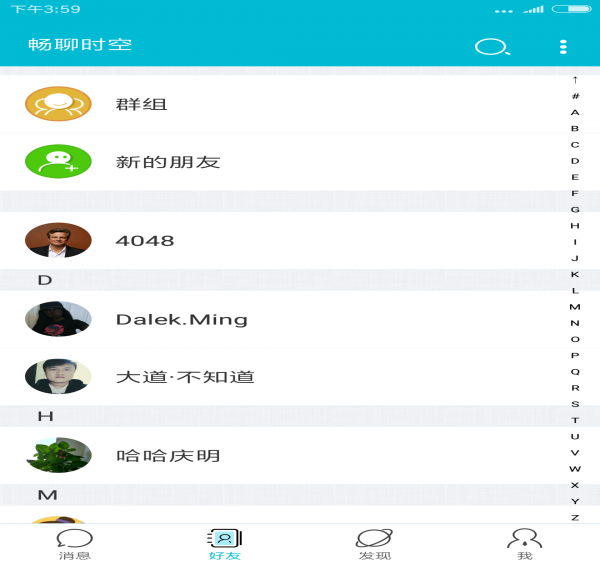Image resolution: width=600 pixels, height=566 pixels.
Task: Jump to letter M in the index
Action: (575, 307)
